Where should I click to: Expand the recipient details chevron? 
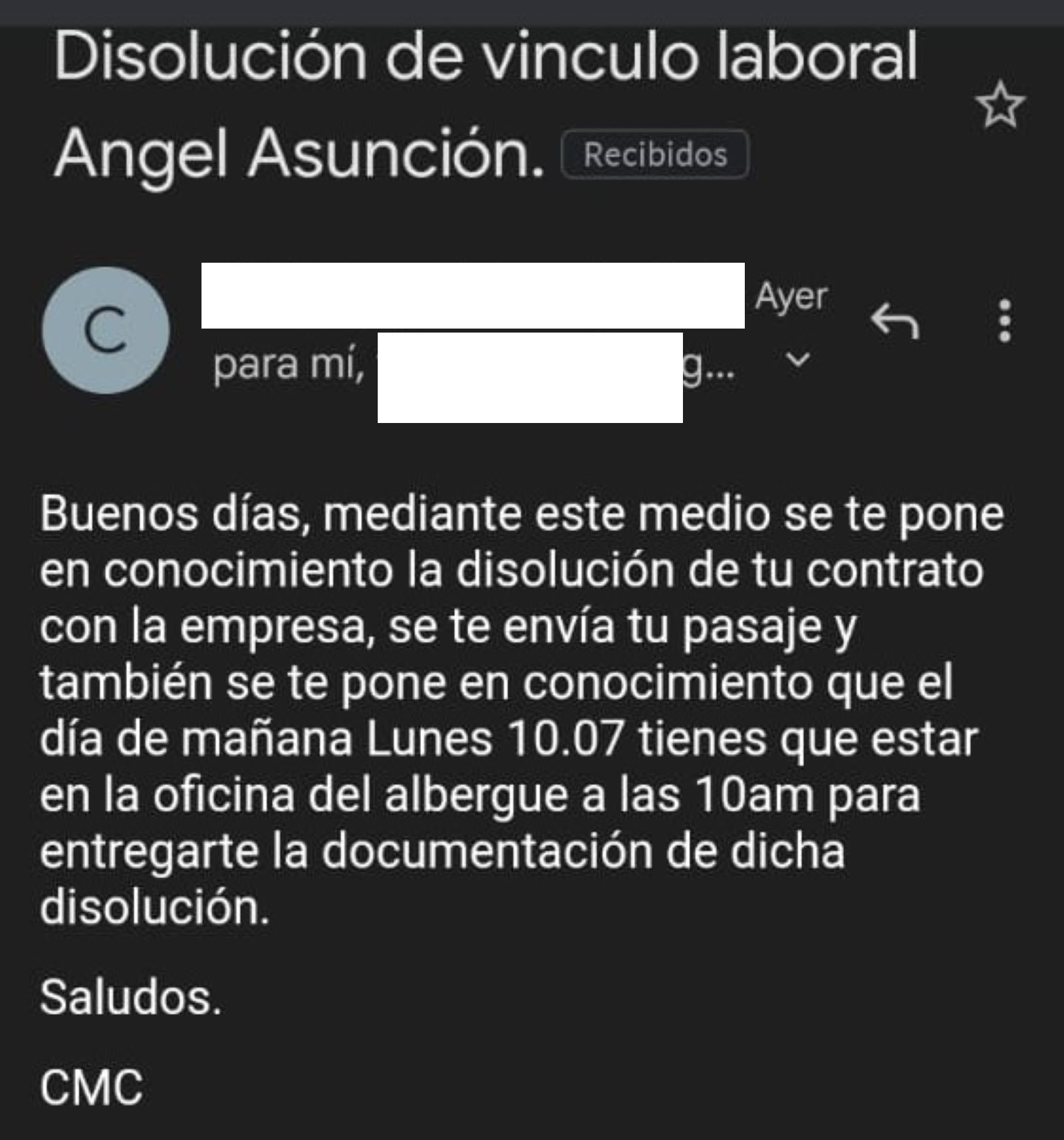(797, 361)
